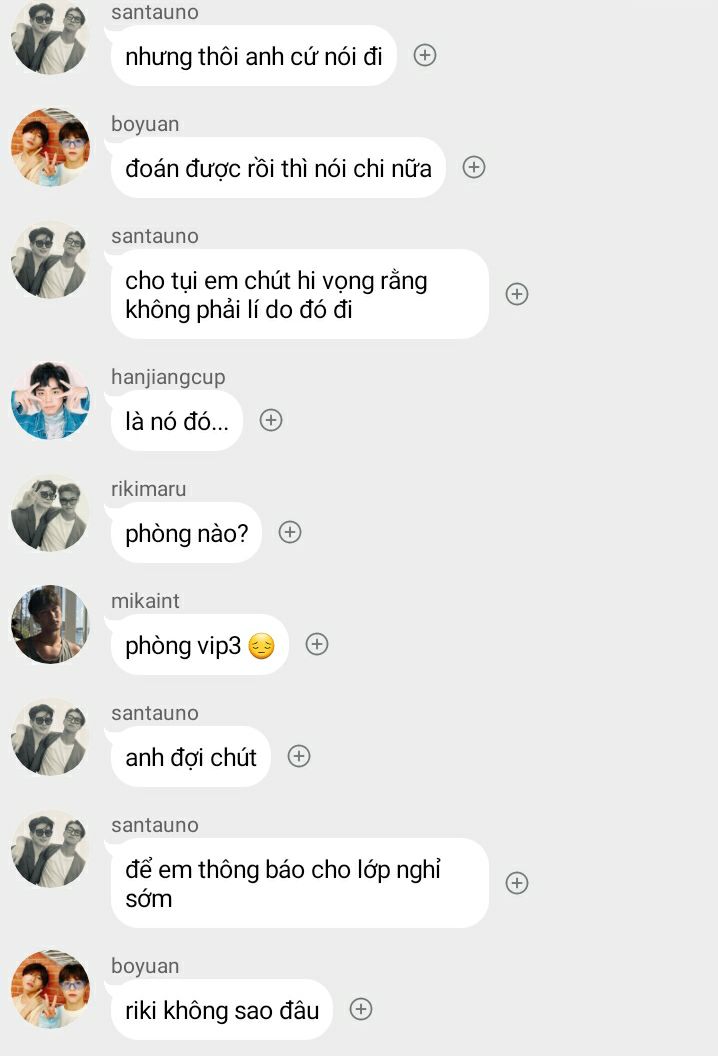Tap plus icon beside "phòng nào?"
718x1056 pixels.
(290, 532)
